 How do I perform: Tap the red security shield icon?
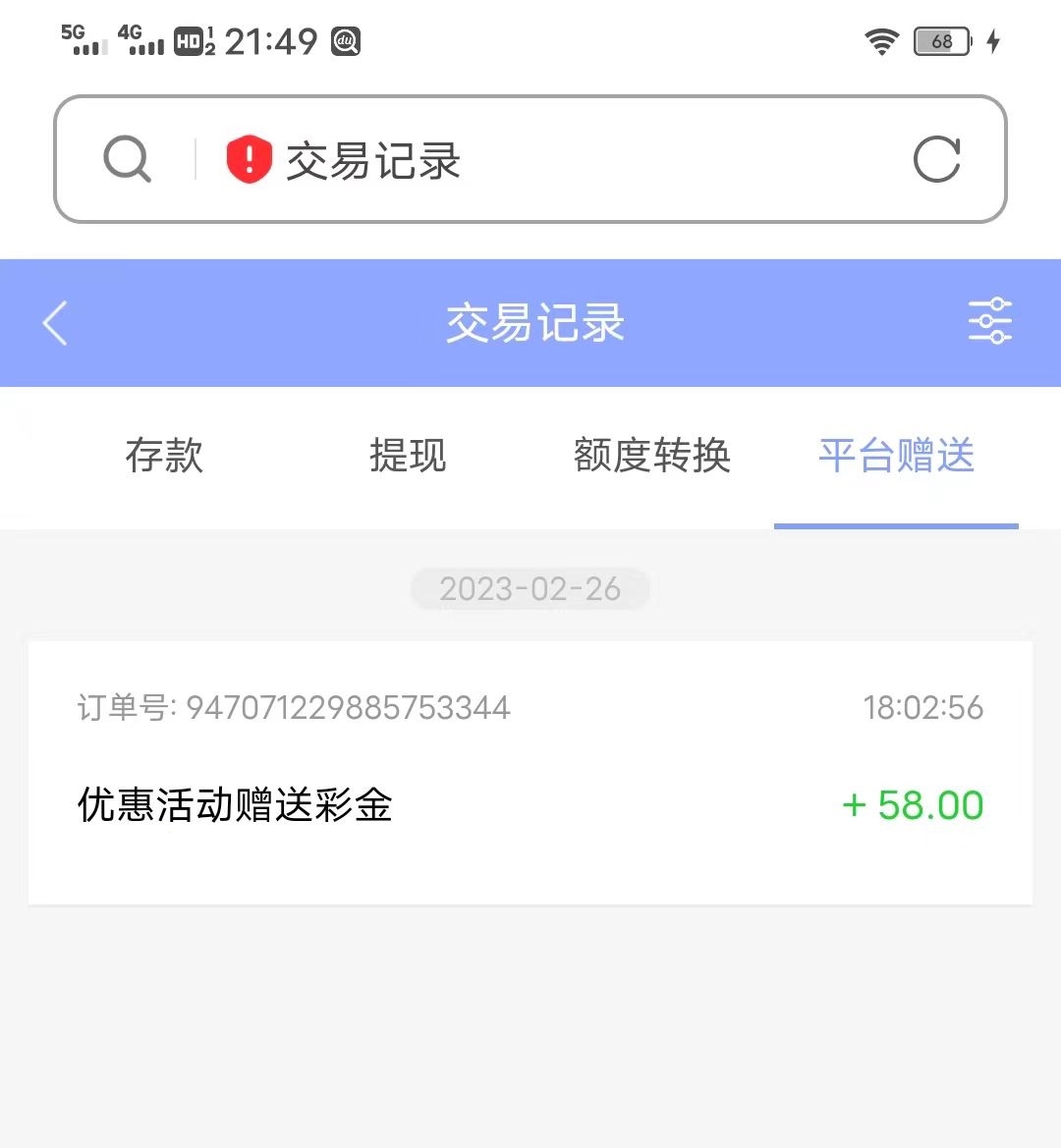(x=249, y=160)
